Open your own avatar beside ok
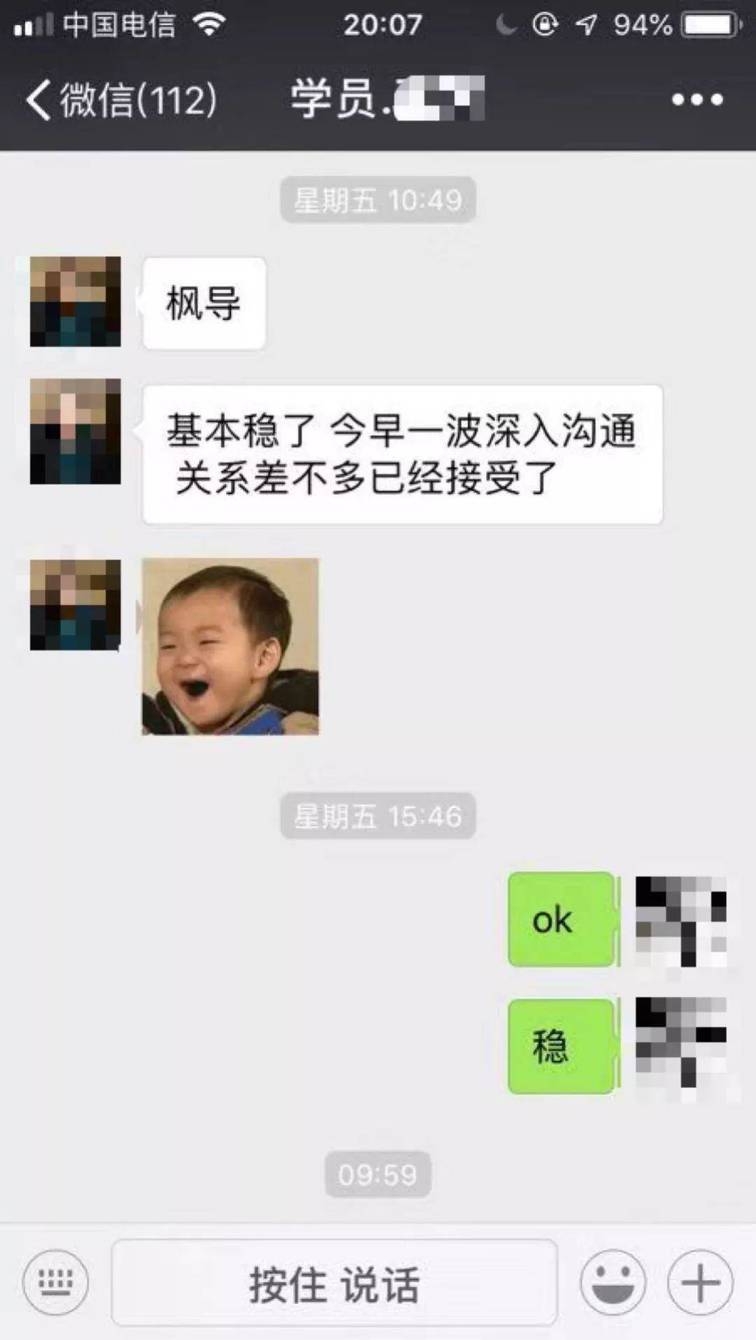Viewport: 756px width, 1340px height. pyautogui.click(x=681, y=920)
